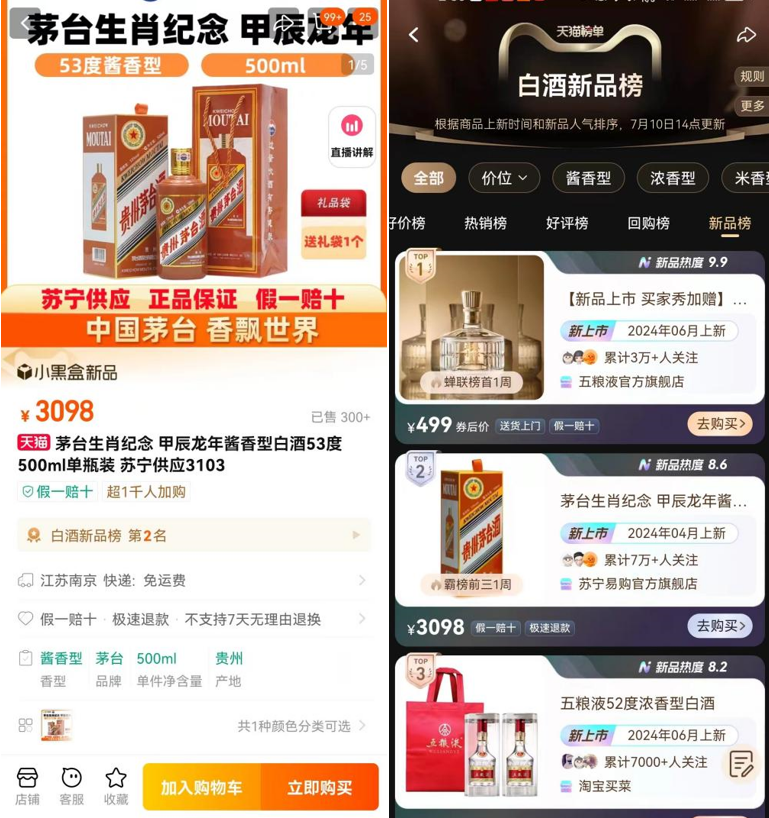The width and height of the screenshot is (769, 818).
Task: Filter by 酱香型 chip
Action: coord(588,178)
